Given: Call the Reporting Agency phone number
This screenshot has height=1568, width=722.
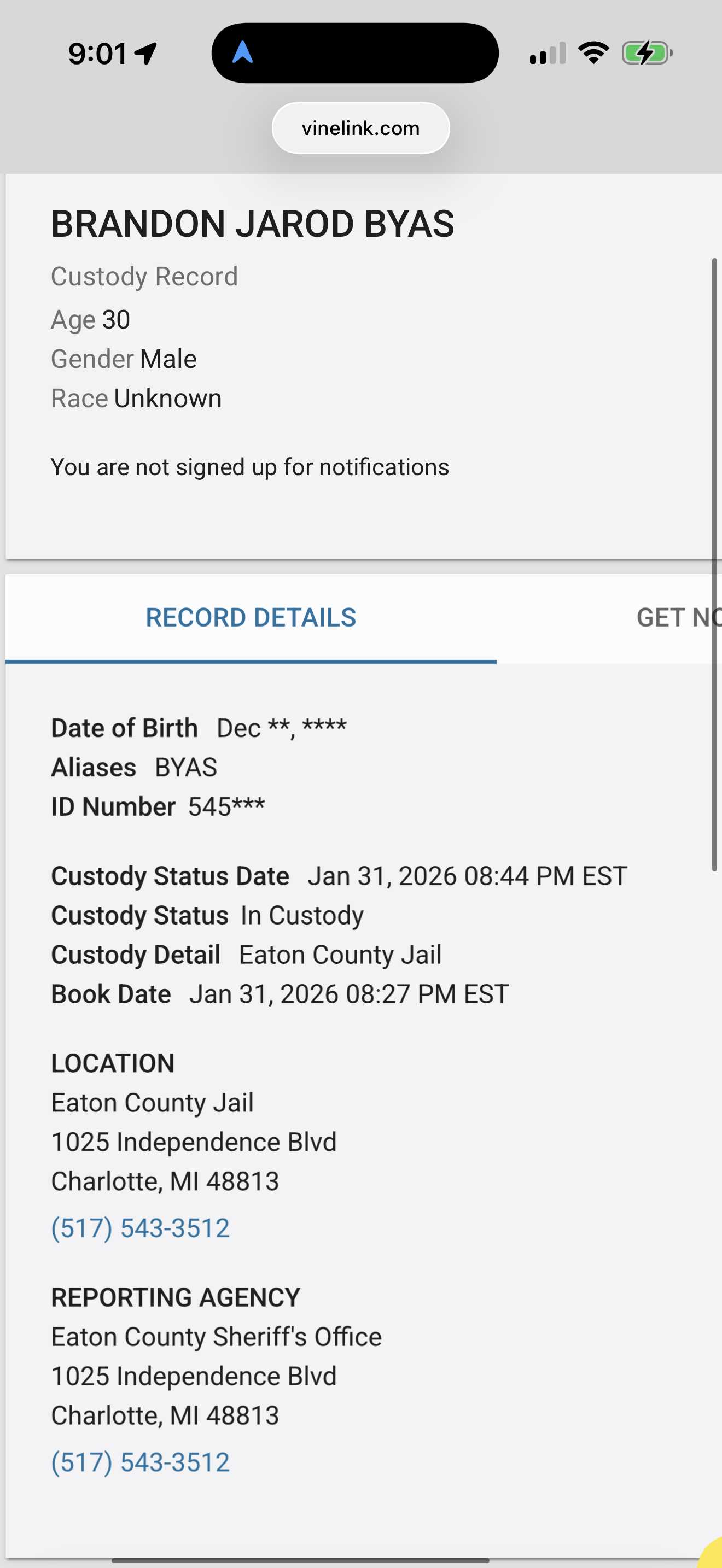Looking at the screenshot, I should [141, 1462].
